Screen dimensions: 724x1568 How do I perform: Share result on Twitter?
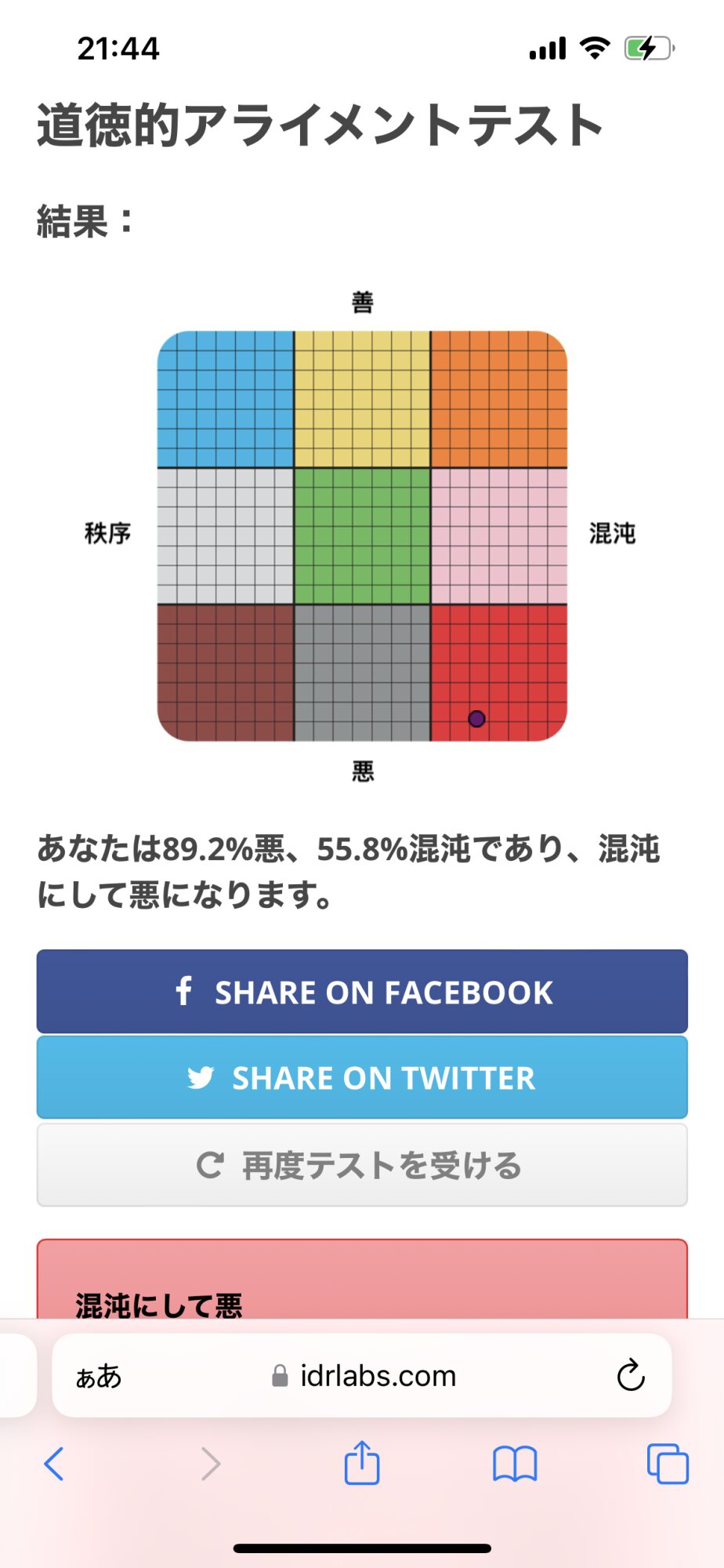click(362, 1077)
